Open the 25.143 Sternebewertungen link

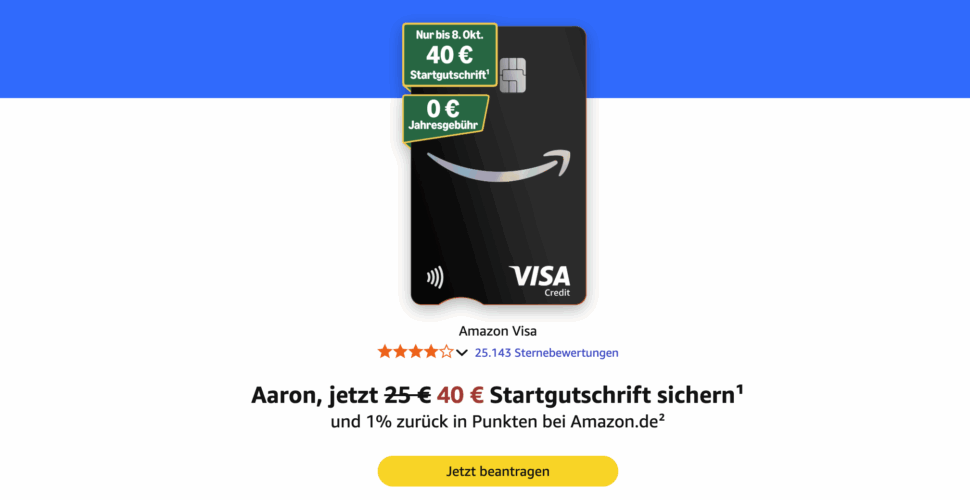click(546, 353)
